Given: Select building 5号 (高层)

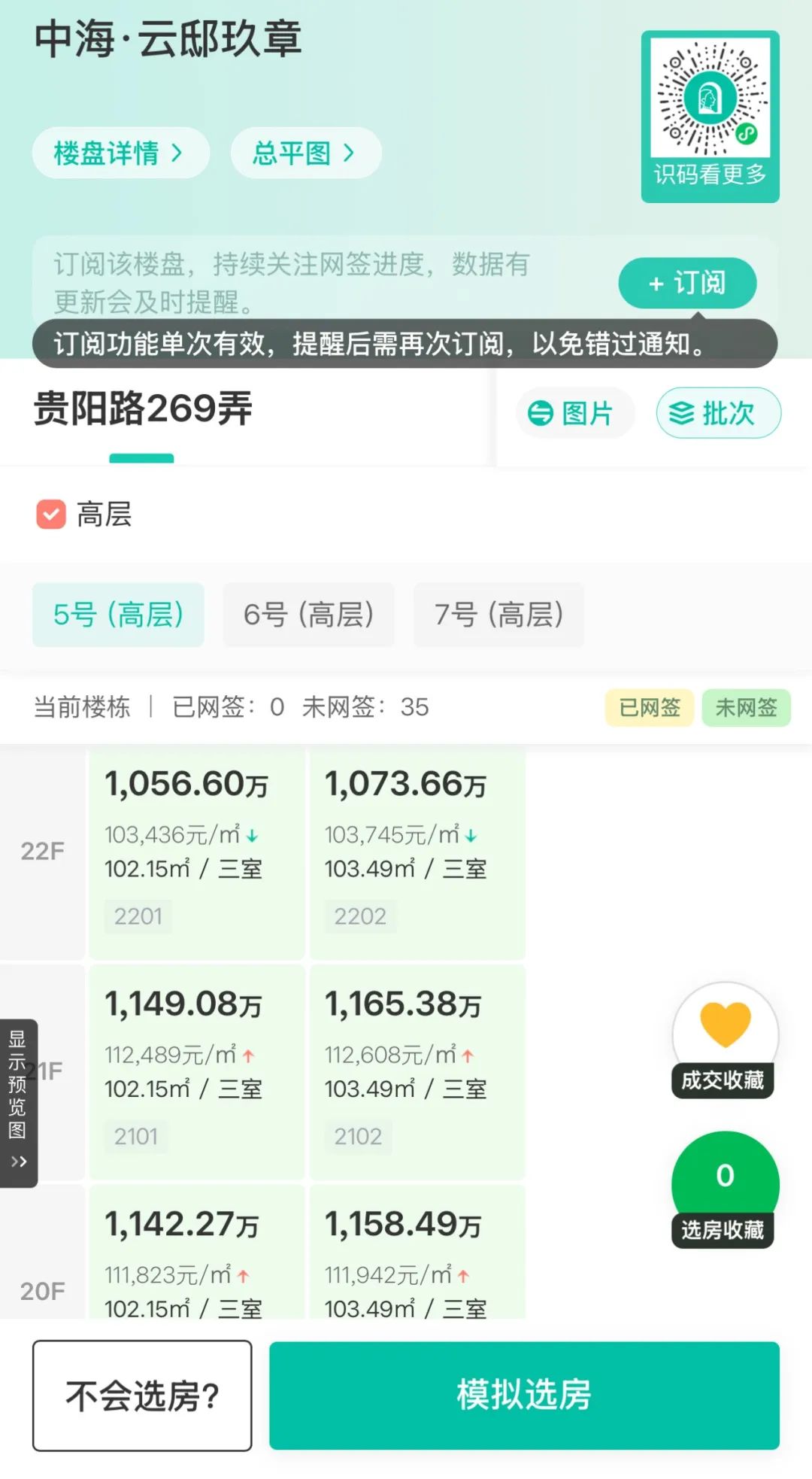Looking at the screenshot, I should point(118,615).
